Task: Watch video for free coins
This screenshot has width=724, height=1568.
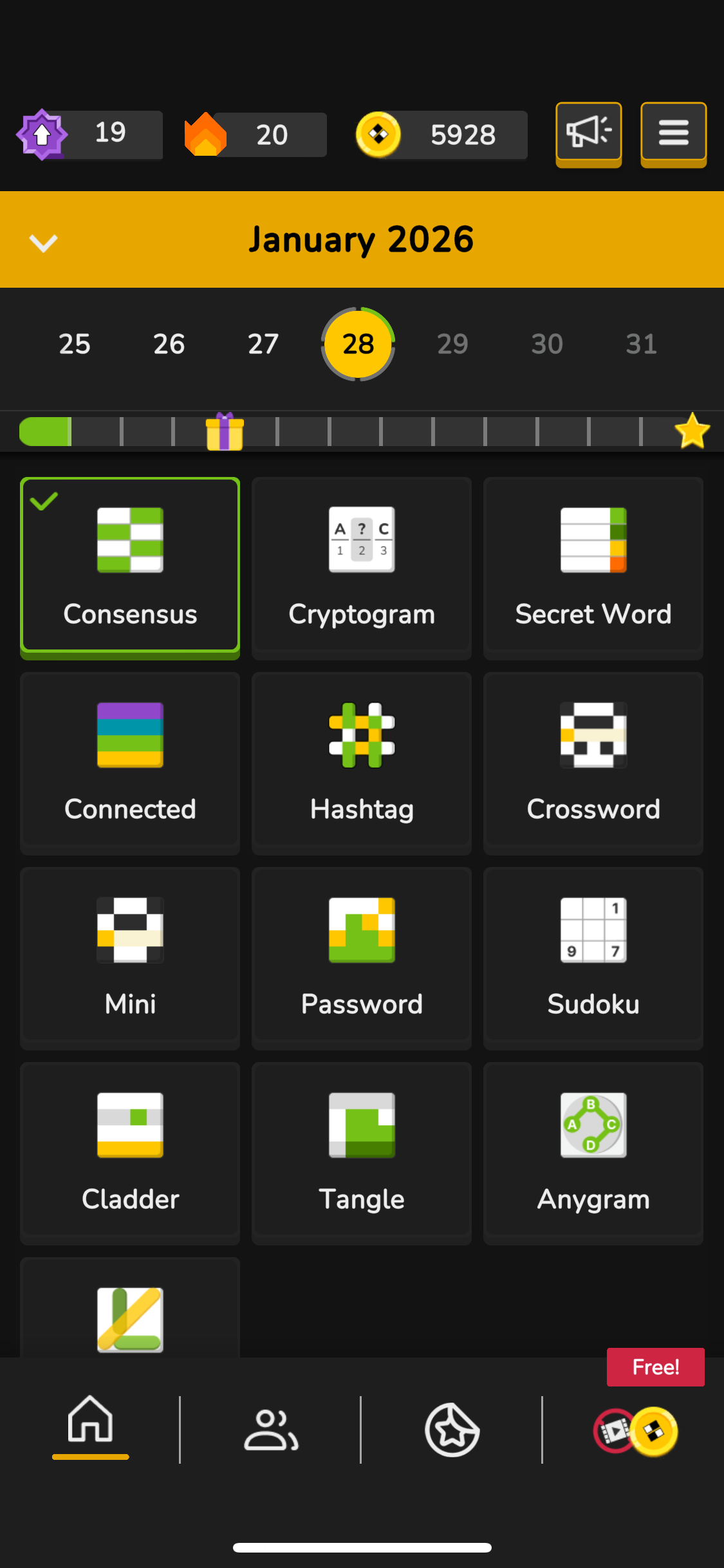Action: point(636,1430)
